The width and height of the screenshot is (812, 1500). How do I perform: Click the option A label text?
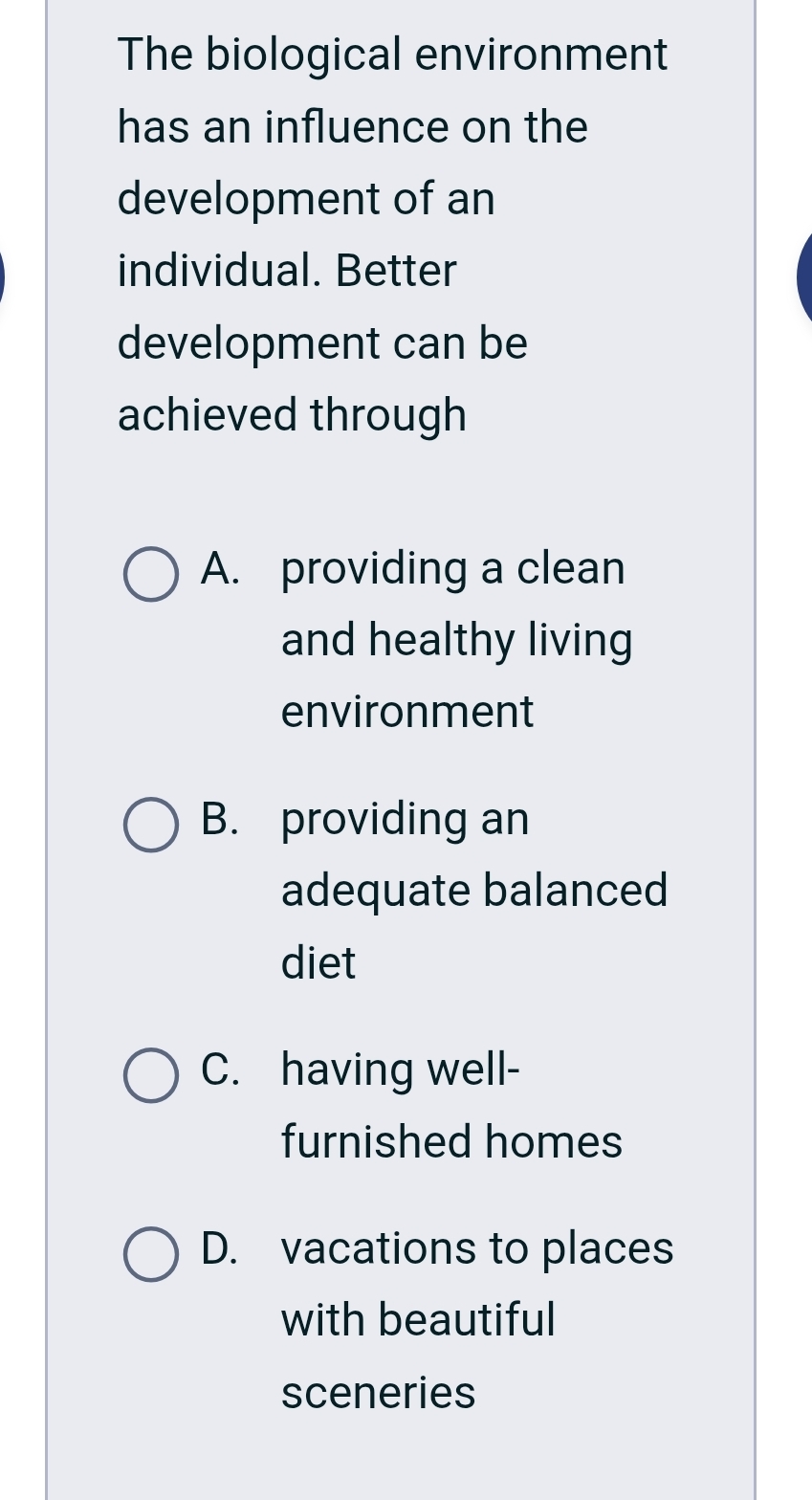click(222, 568)
